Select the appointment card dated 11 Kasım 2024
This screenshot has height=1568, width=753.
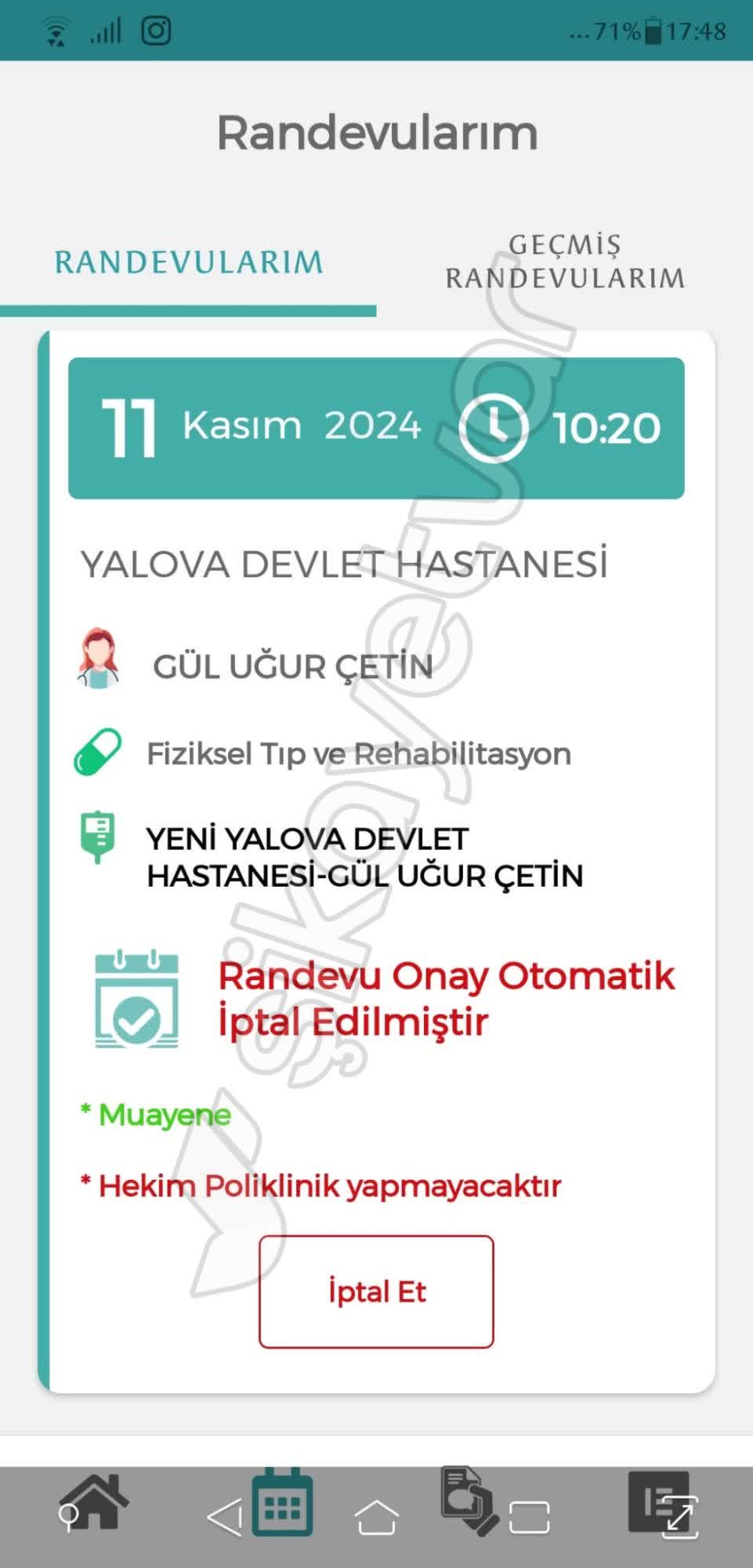click(x=376, y=426)
